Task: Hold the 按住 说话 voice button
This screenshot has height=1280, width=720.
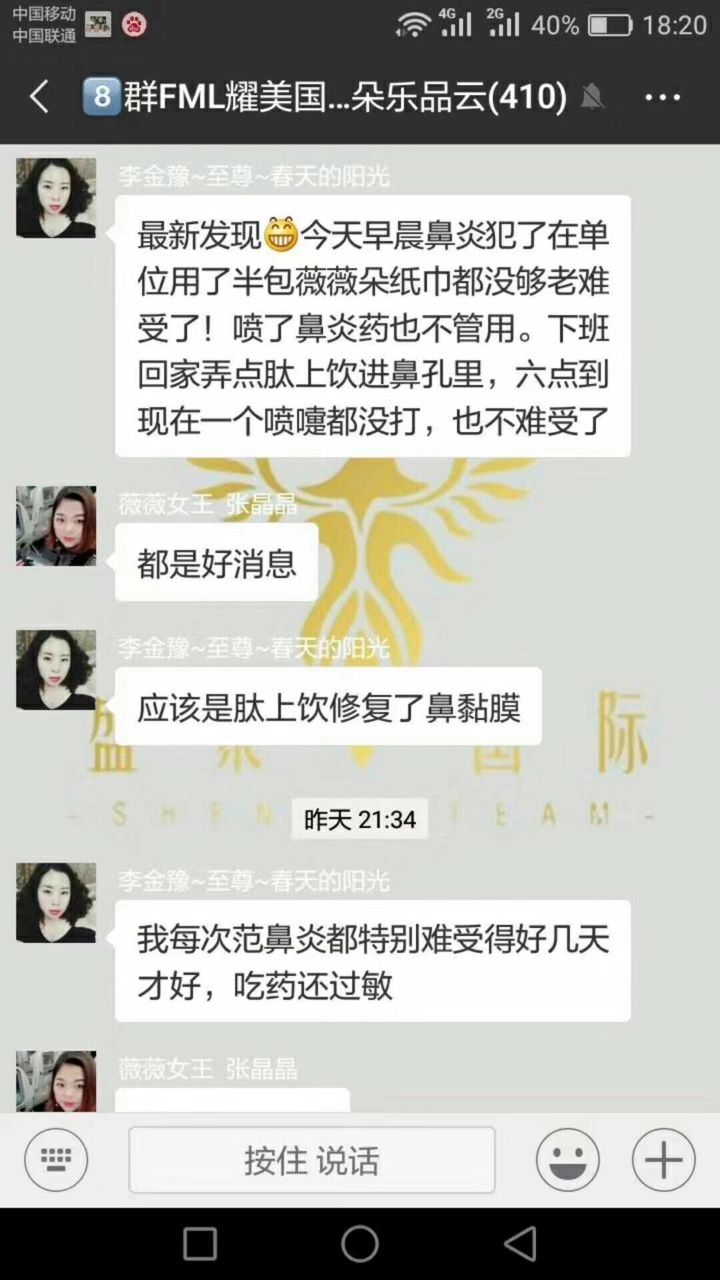Action: click(x=311, y=1160)
